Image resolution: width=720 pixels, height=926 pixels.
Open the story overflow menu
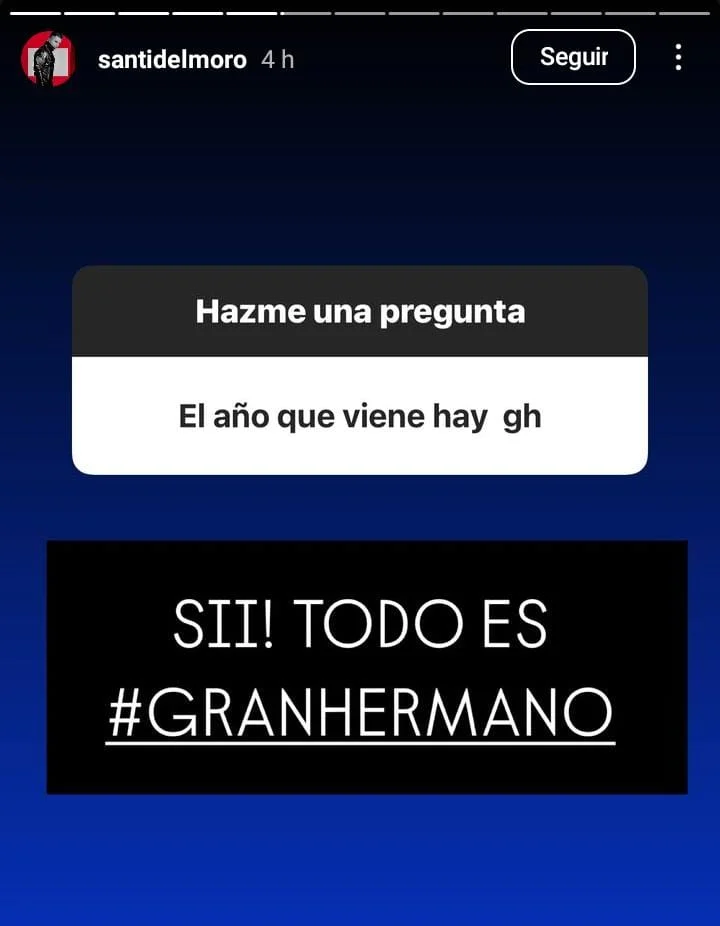click(678, 57)
